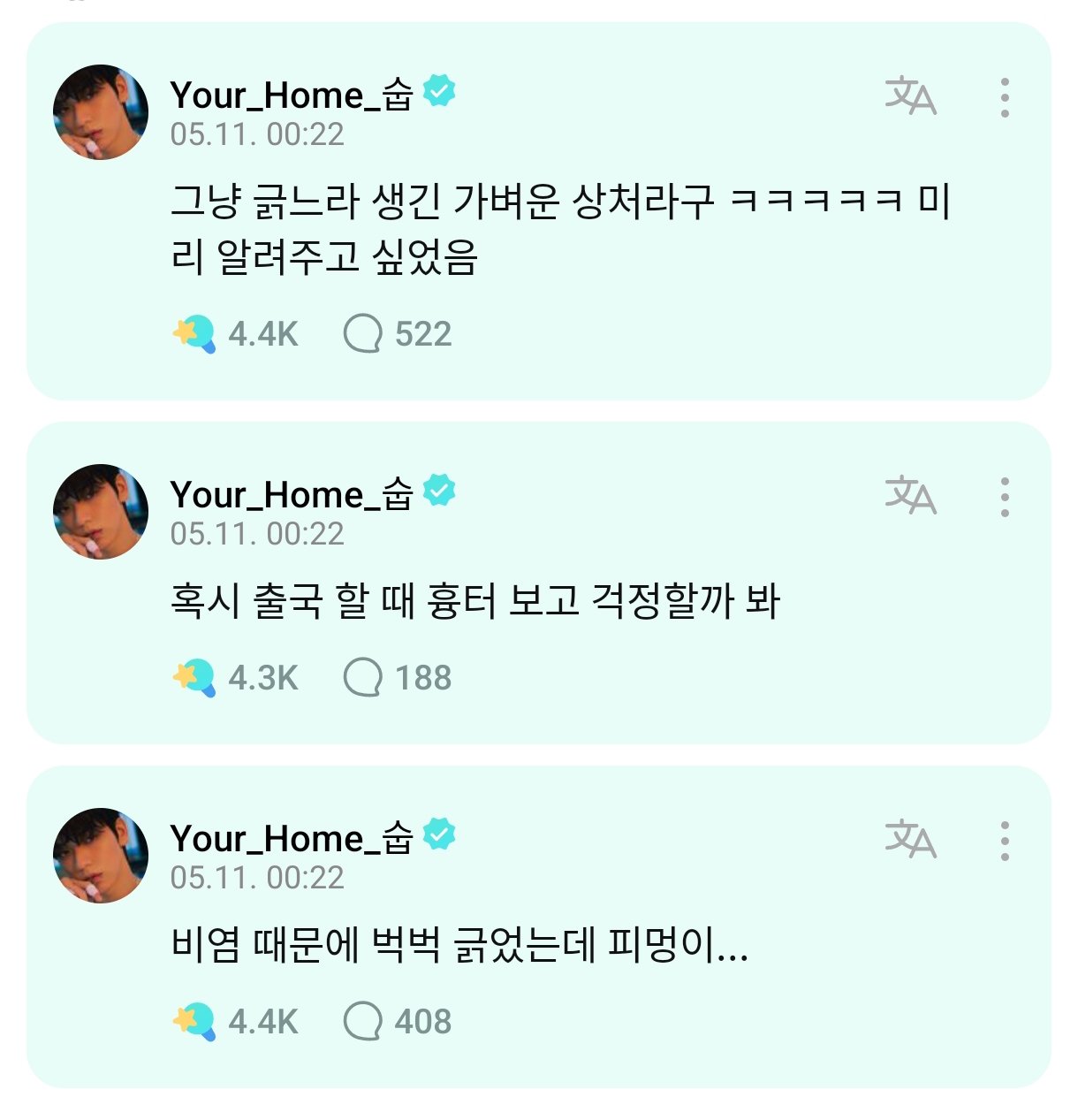Cheer the post with 408 comments
This screenshot has height=1120, width=1078.
point(194,1022)
